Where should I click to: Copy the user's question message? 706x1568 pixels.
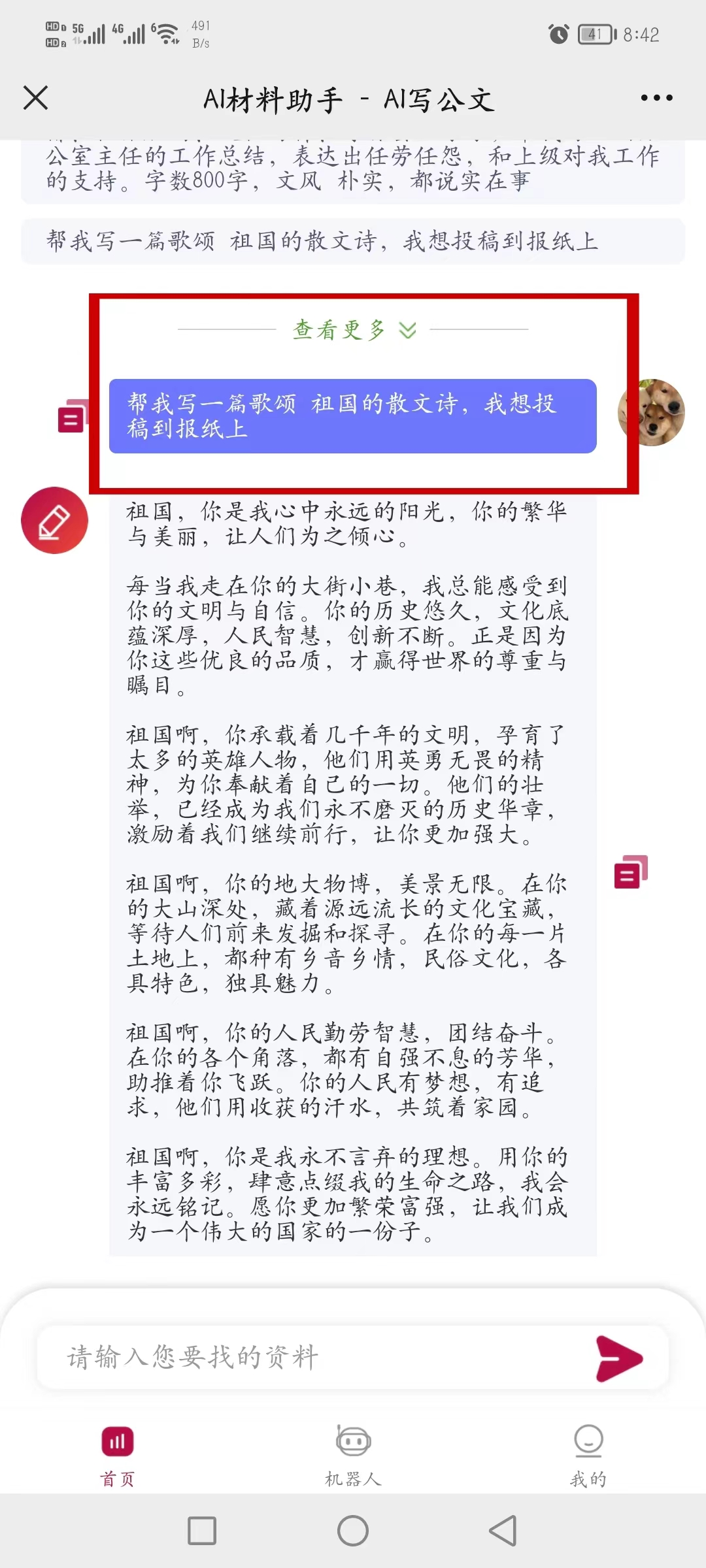pos(71,418)
